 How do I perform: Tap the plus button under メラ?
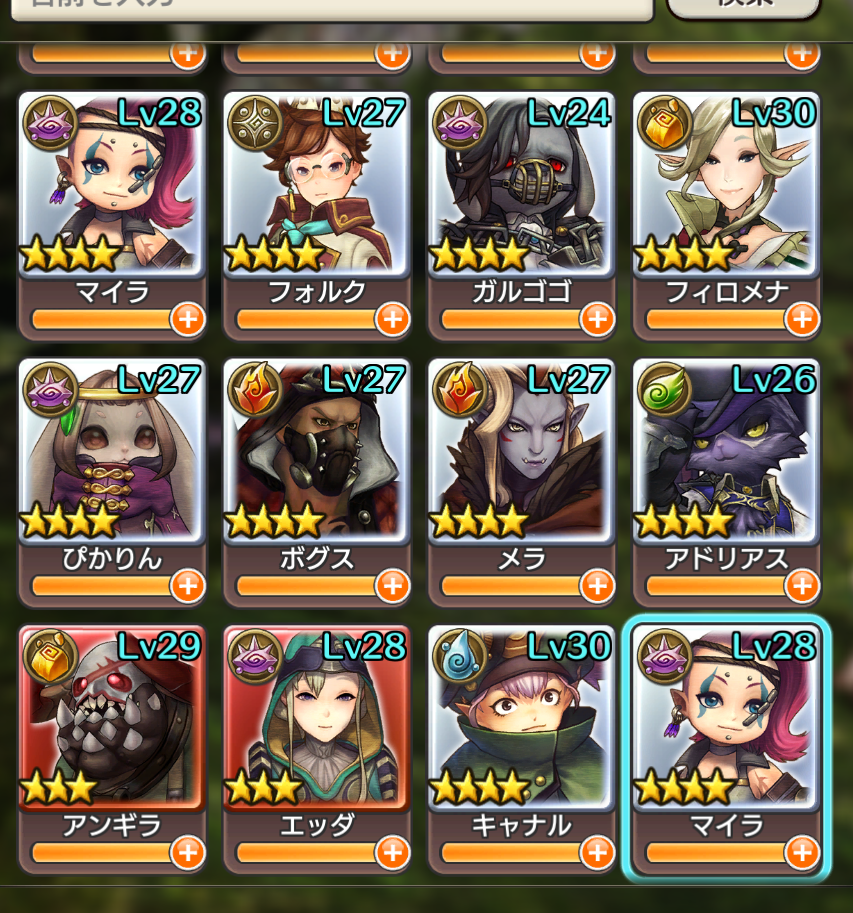(597, 585)
